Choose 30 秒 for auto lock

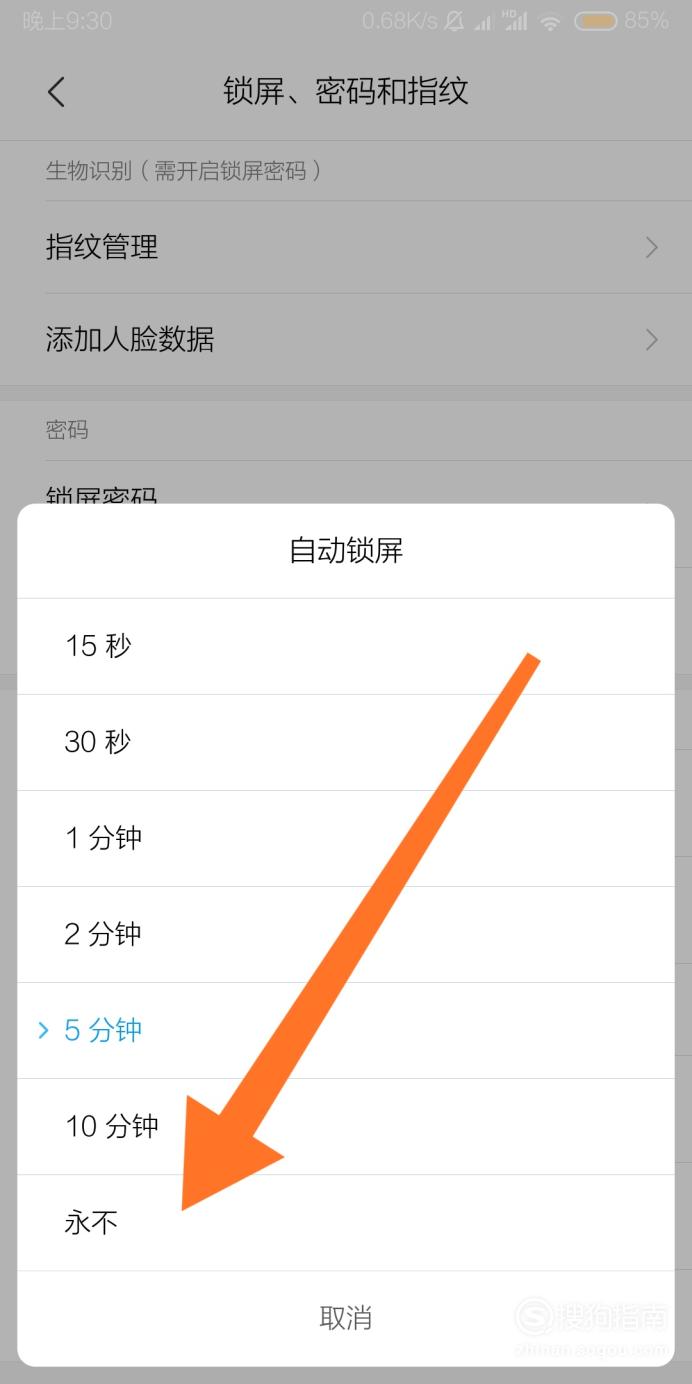(346, 742)
